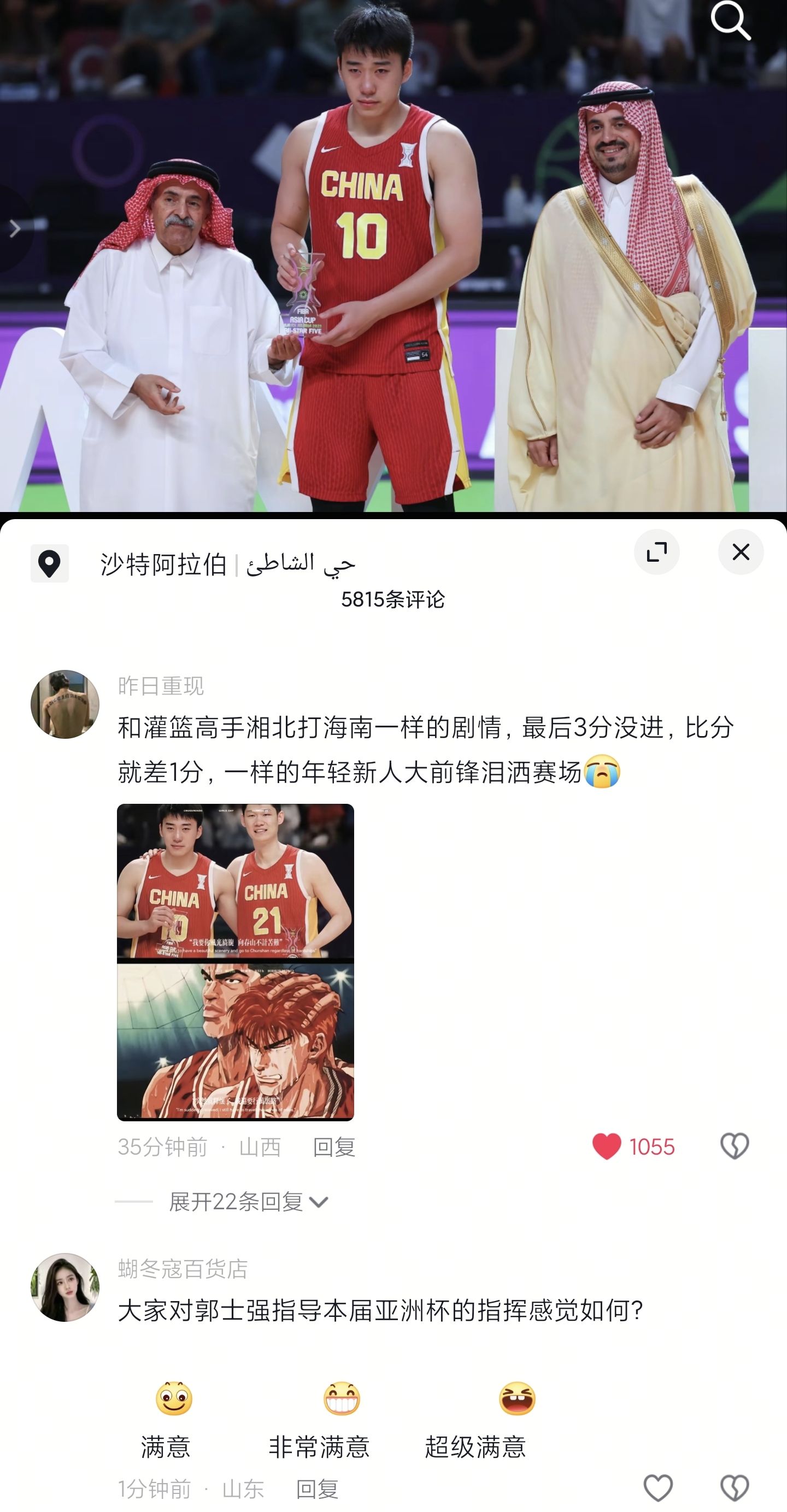Like 蝴冬寇百货店's comment
Viewport: 787px width, 1512px height.
coord(658,1488)
